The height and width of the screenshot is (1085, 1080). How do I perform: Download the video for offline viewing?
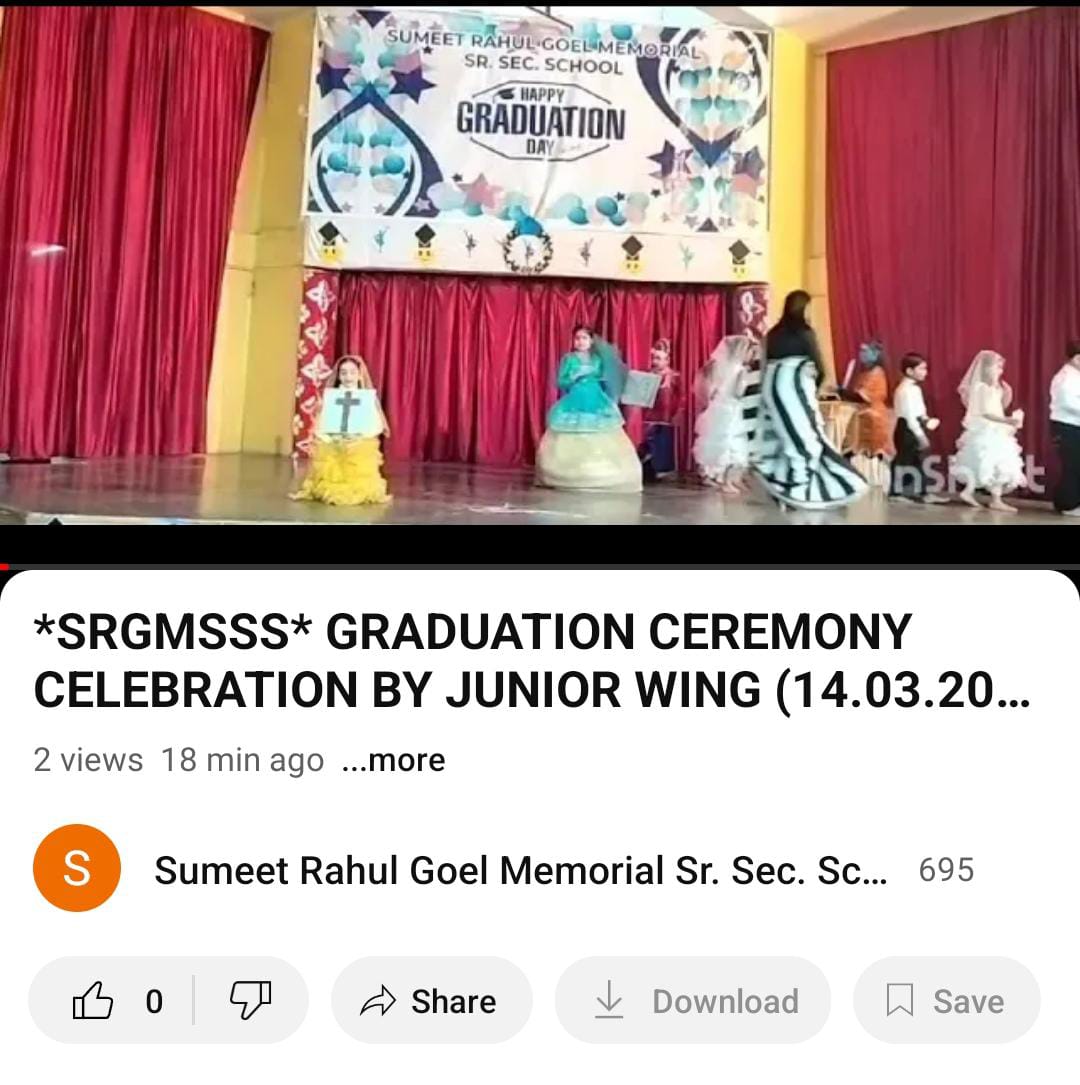coord(692,1001)
